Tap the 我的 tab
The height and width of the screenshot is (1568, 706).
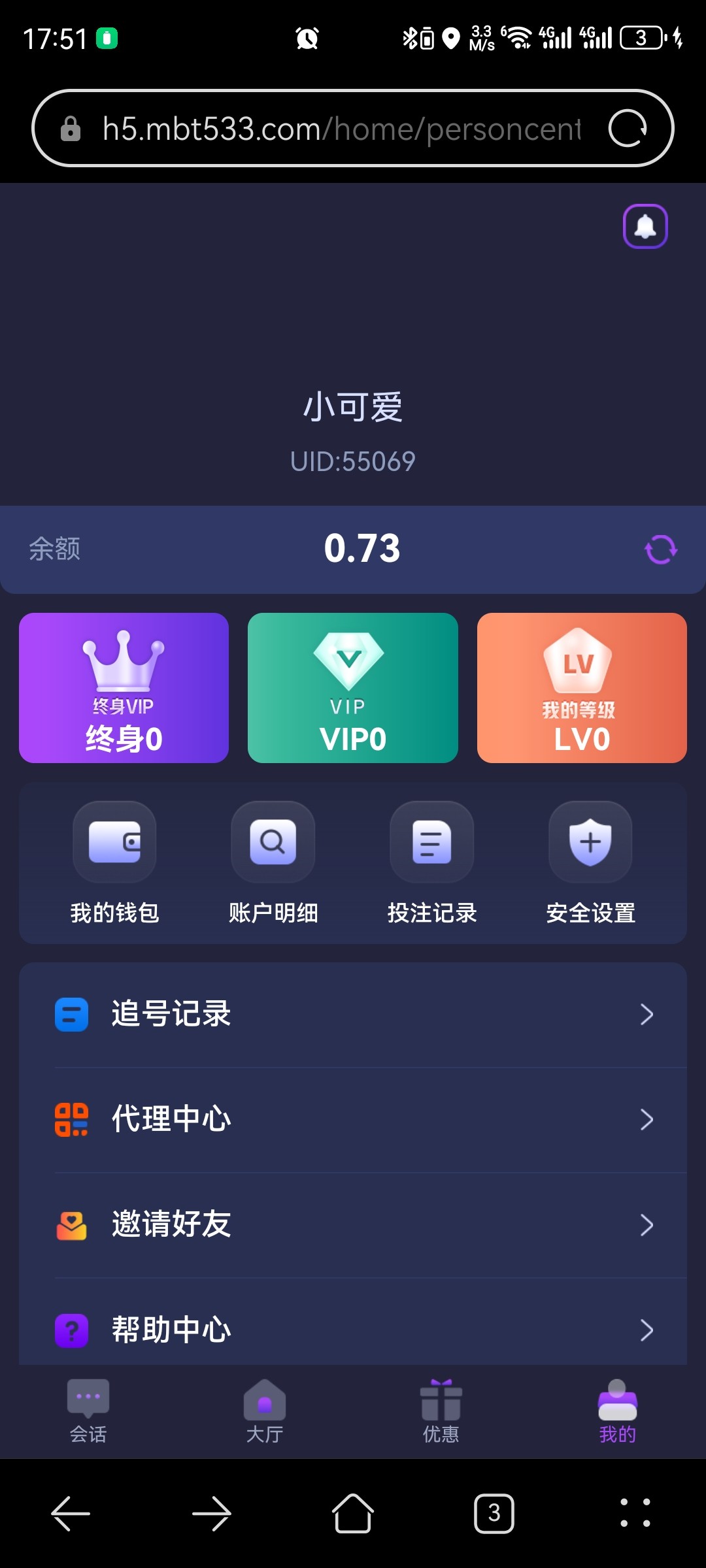617,1411
